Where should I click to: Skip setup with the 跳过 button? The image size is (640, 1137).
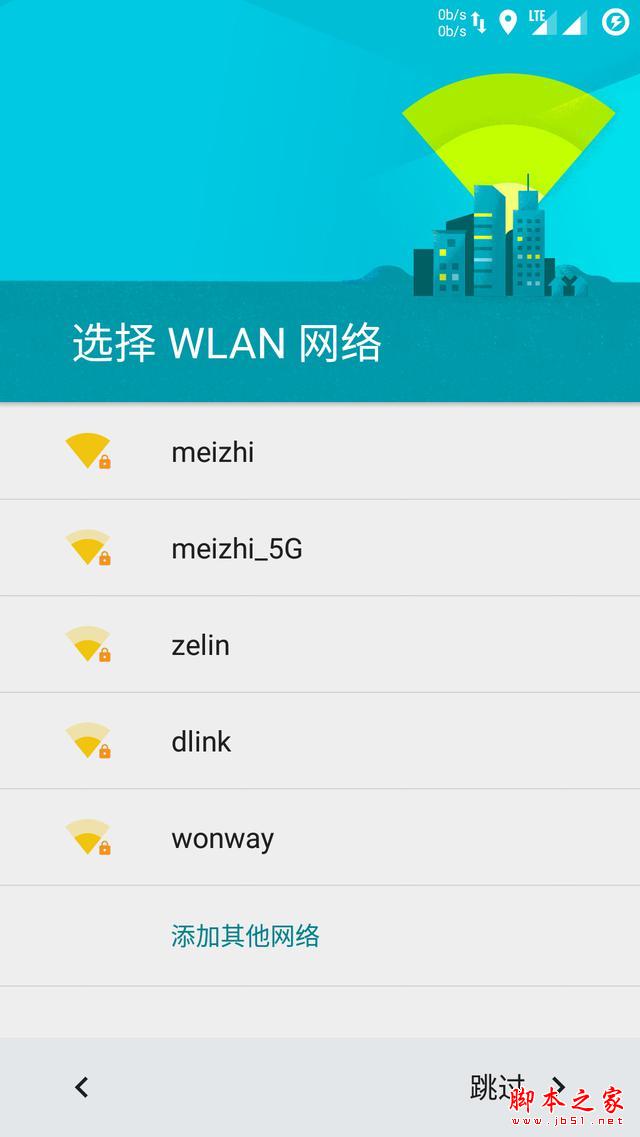click(x=515, y=1087)
